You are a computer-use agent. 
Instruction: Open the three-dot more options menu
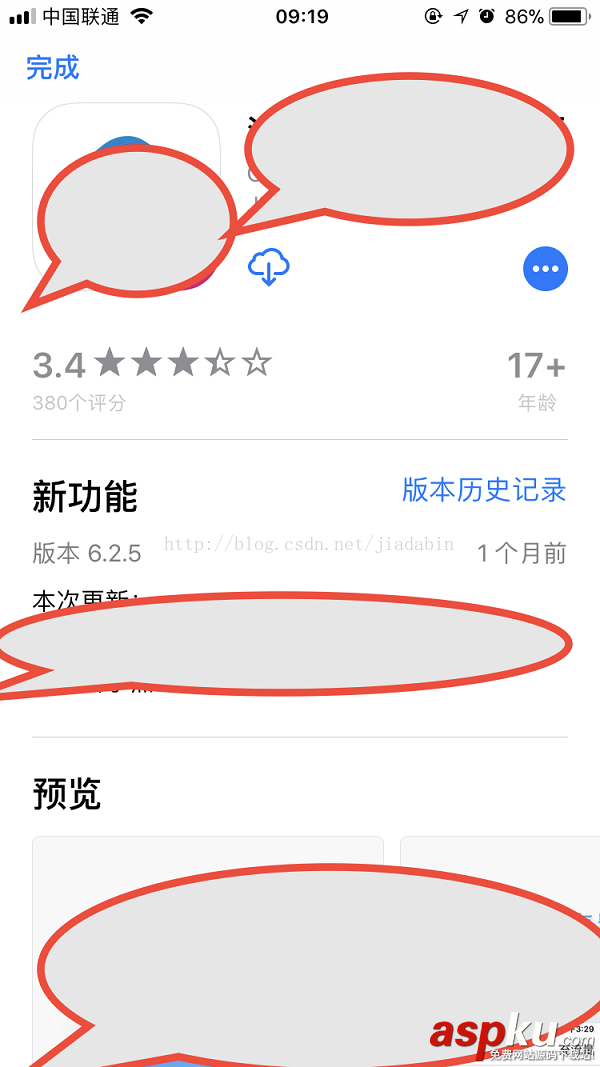pyautogui.click(x=545, y=268)
